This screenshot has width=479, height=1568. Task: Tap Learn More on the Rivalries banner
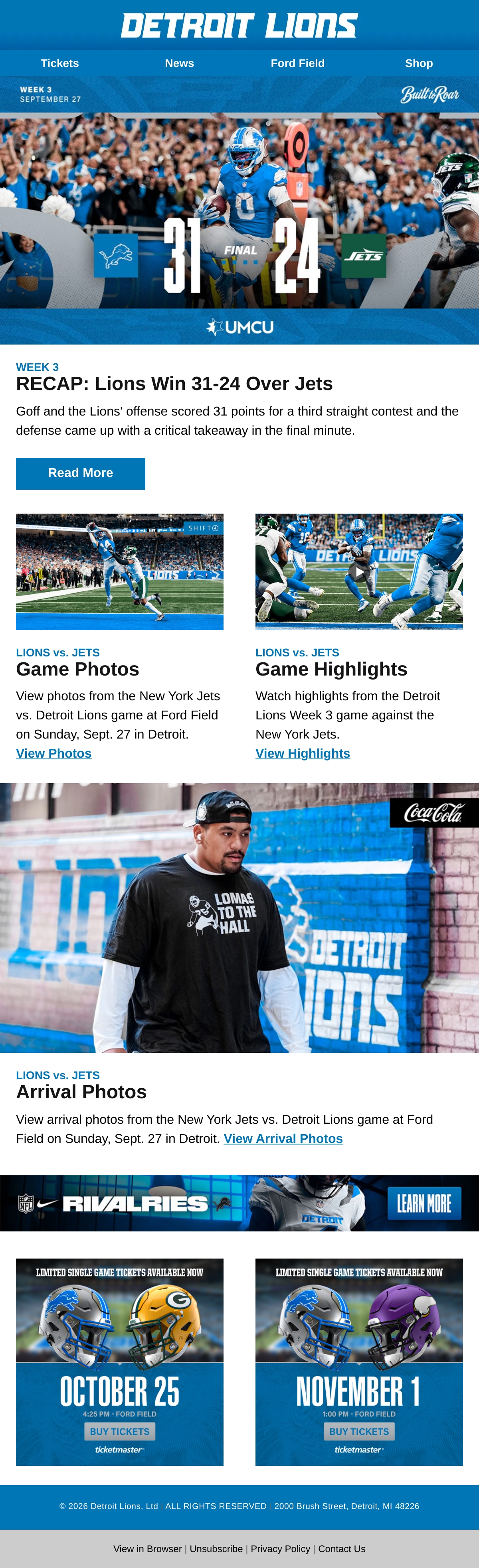point(424,1204)
